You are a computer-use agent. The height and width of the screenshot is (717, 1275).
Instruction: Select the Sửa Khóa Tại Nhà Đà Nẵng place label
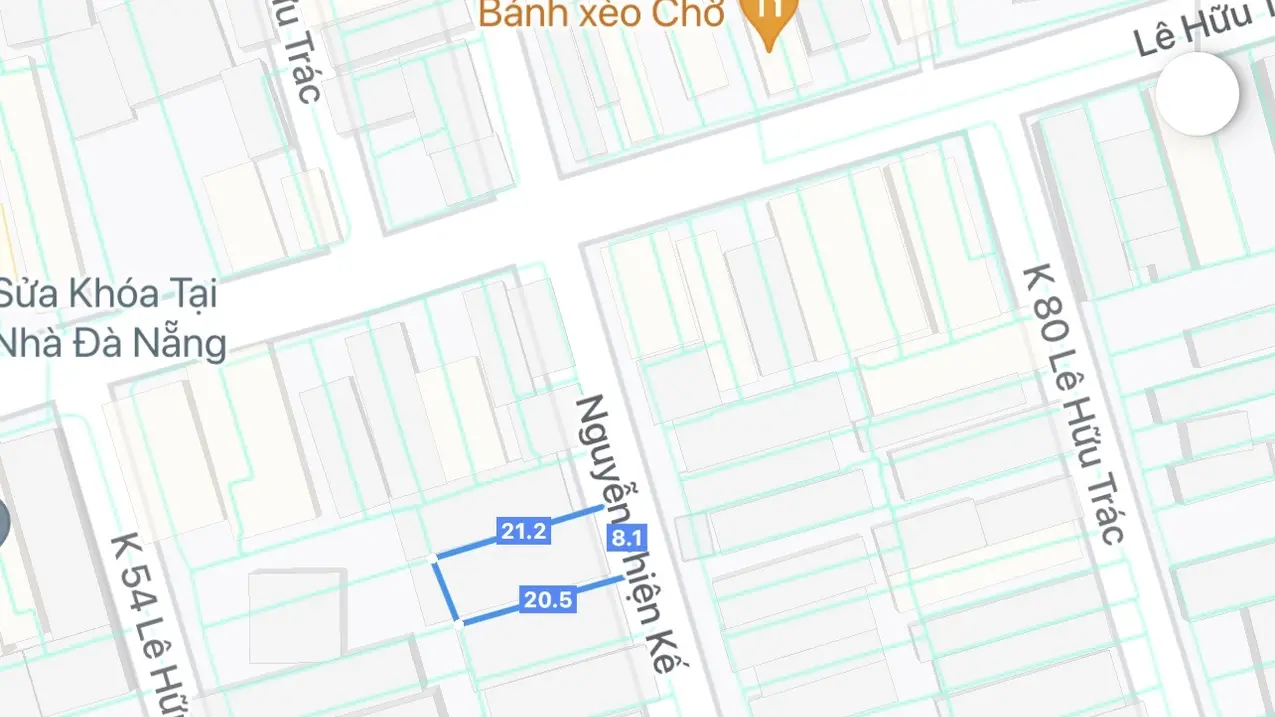pyautogui.click(x=111, y=319)
